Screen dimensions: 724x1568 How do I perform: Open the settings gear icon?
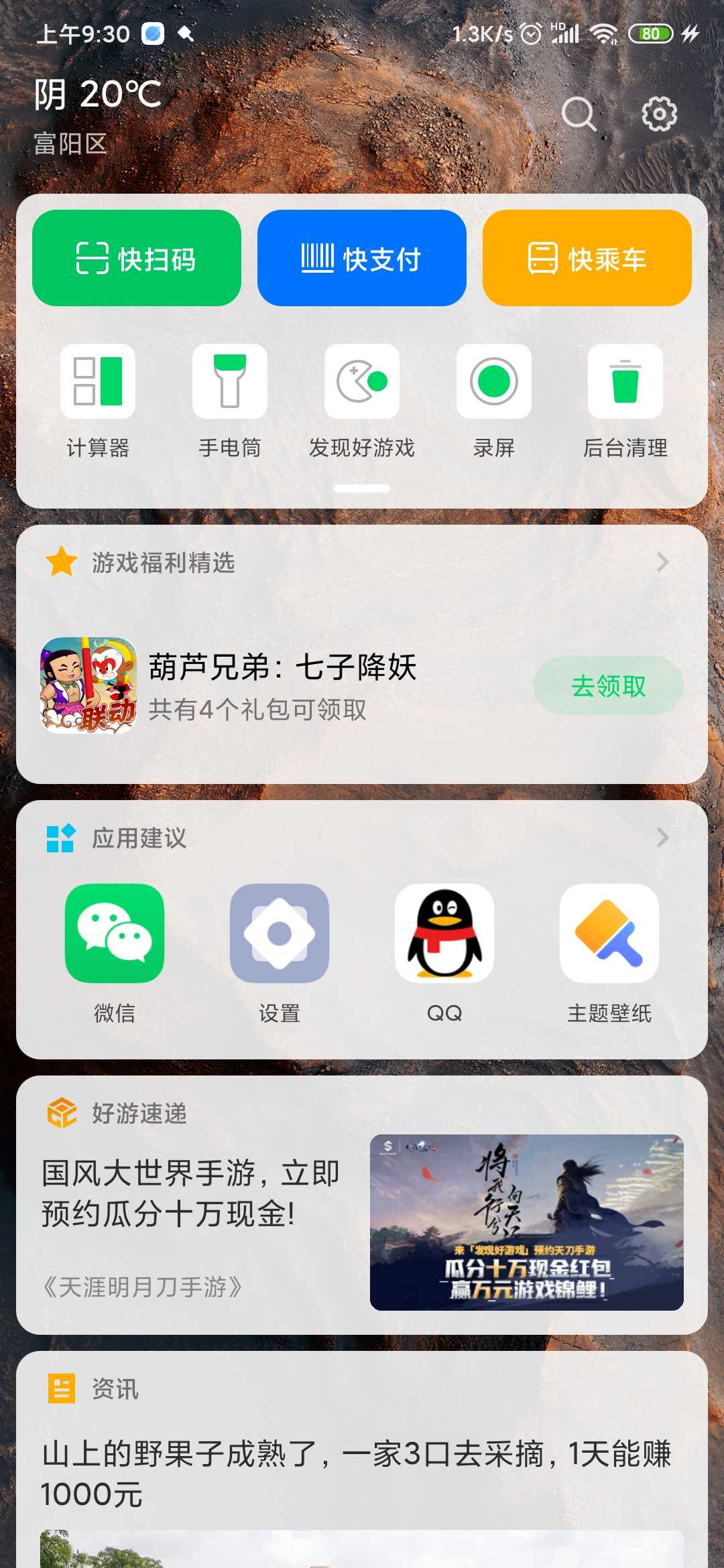point(659,114)
